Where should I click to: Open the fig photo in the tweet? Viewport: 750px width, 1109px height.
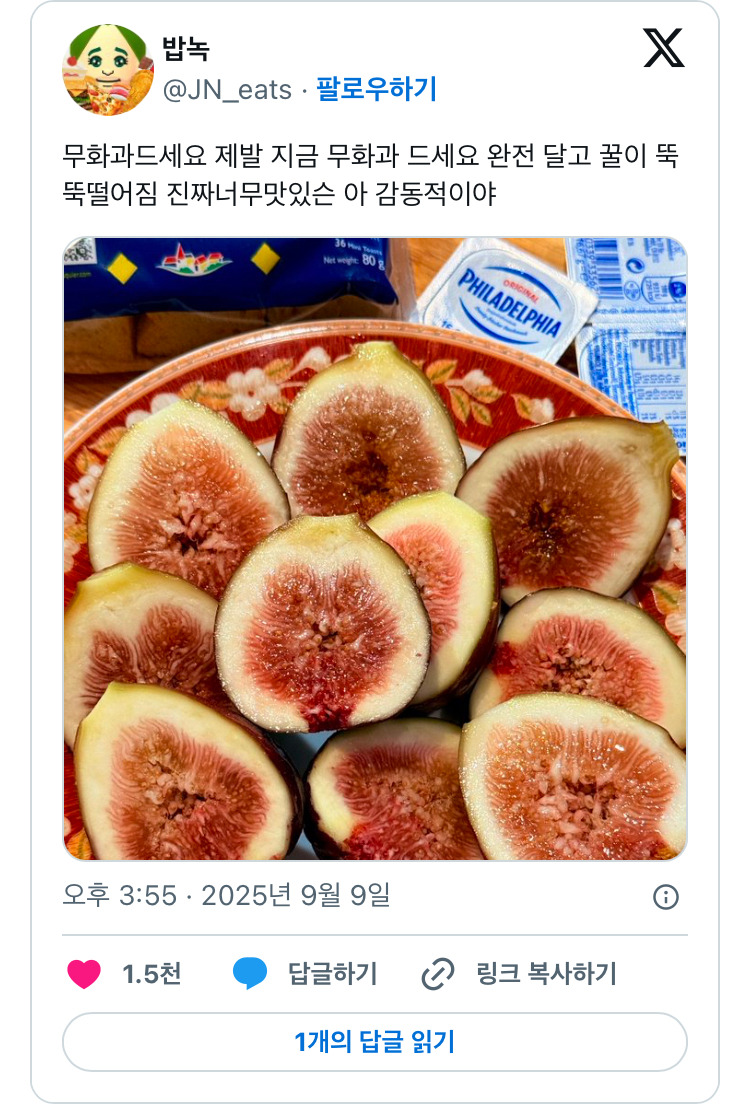(x=375, y=549)
